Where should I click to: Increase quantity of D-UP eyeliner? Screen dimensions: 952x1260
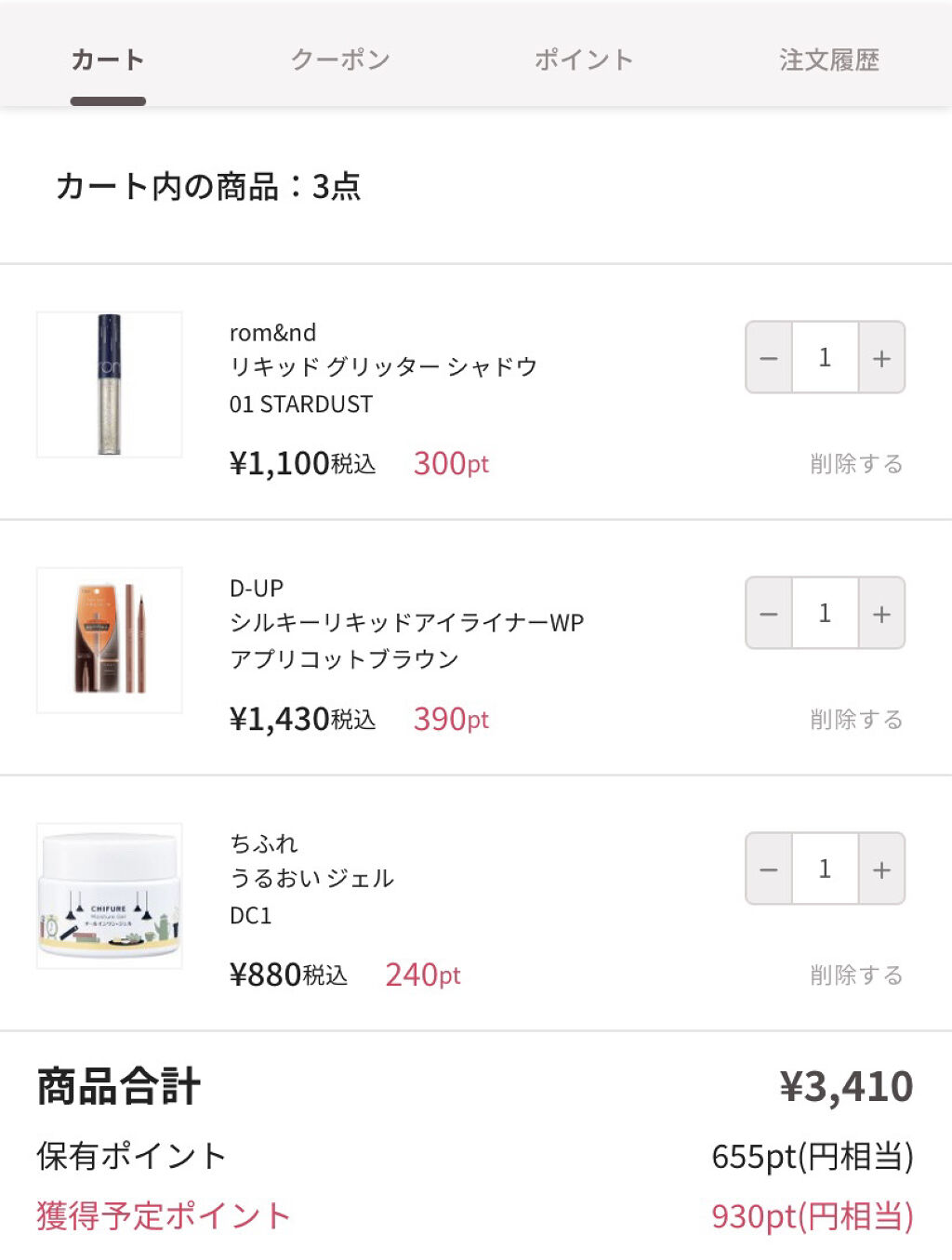tap(881, 614)
